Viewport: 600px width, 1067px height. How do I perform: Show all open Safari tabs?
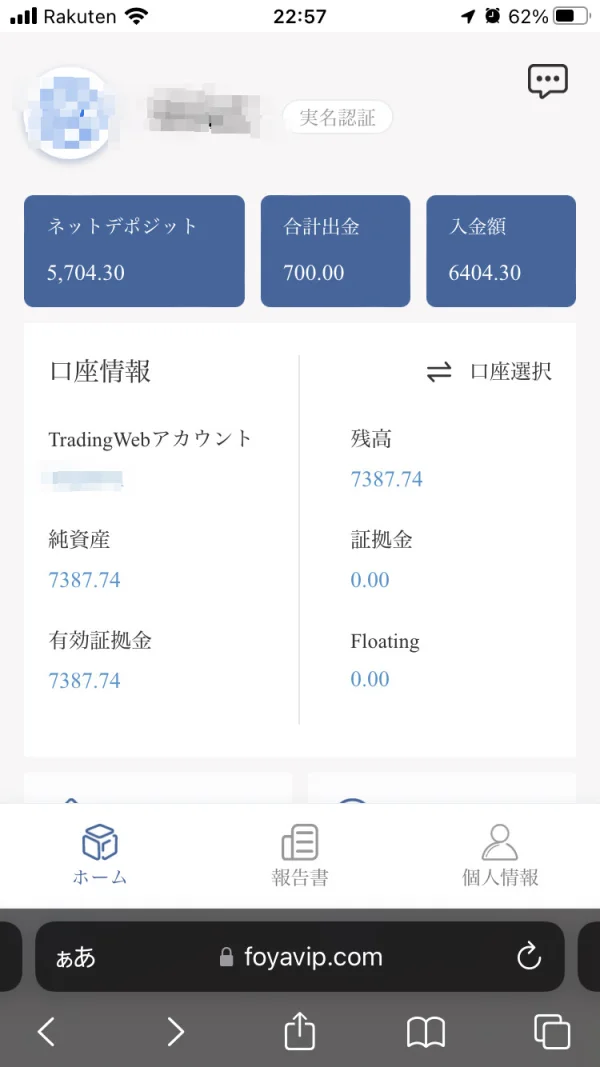pos(551,1031)
